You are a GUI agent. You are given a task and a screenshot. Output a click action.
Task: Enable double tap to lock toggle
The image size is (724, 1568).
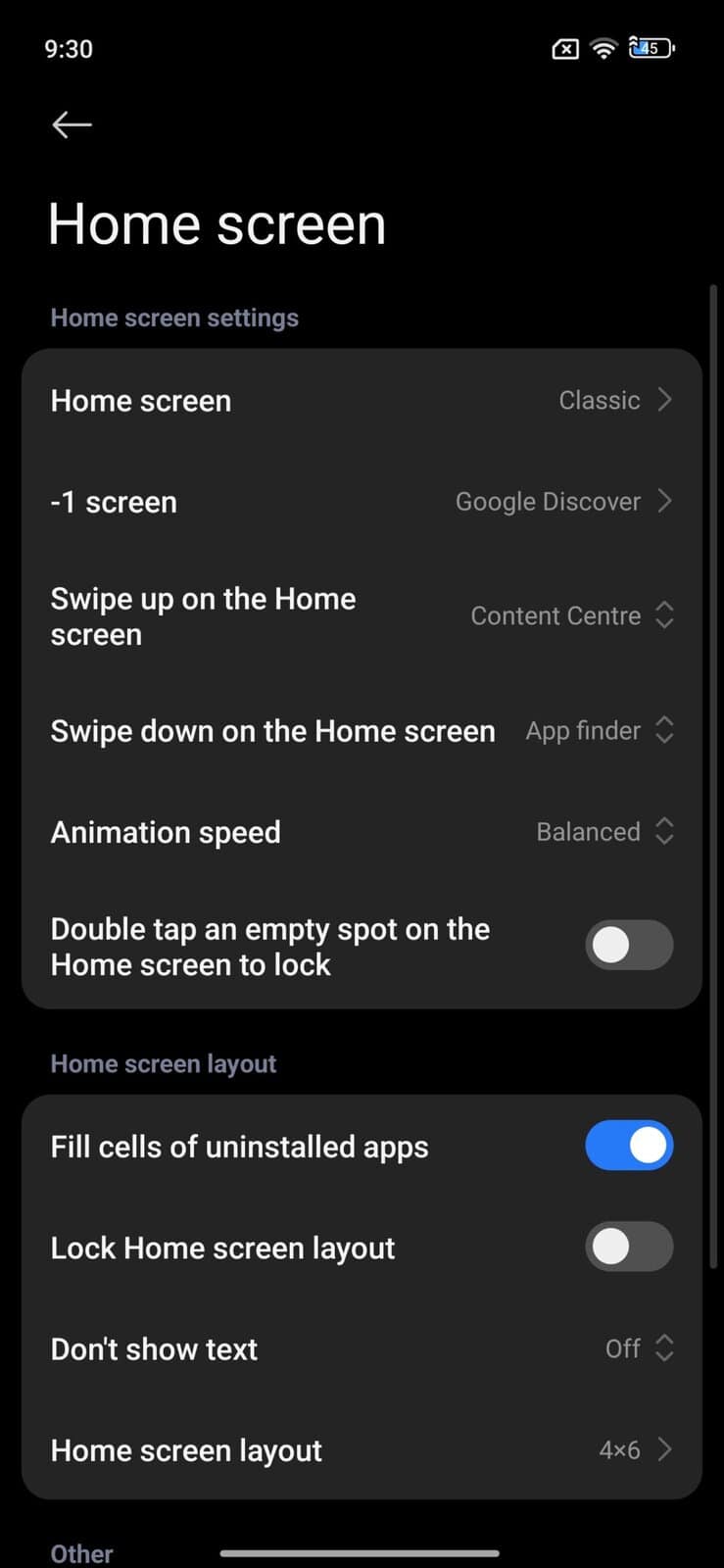[x=628, y=946]
